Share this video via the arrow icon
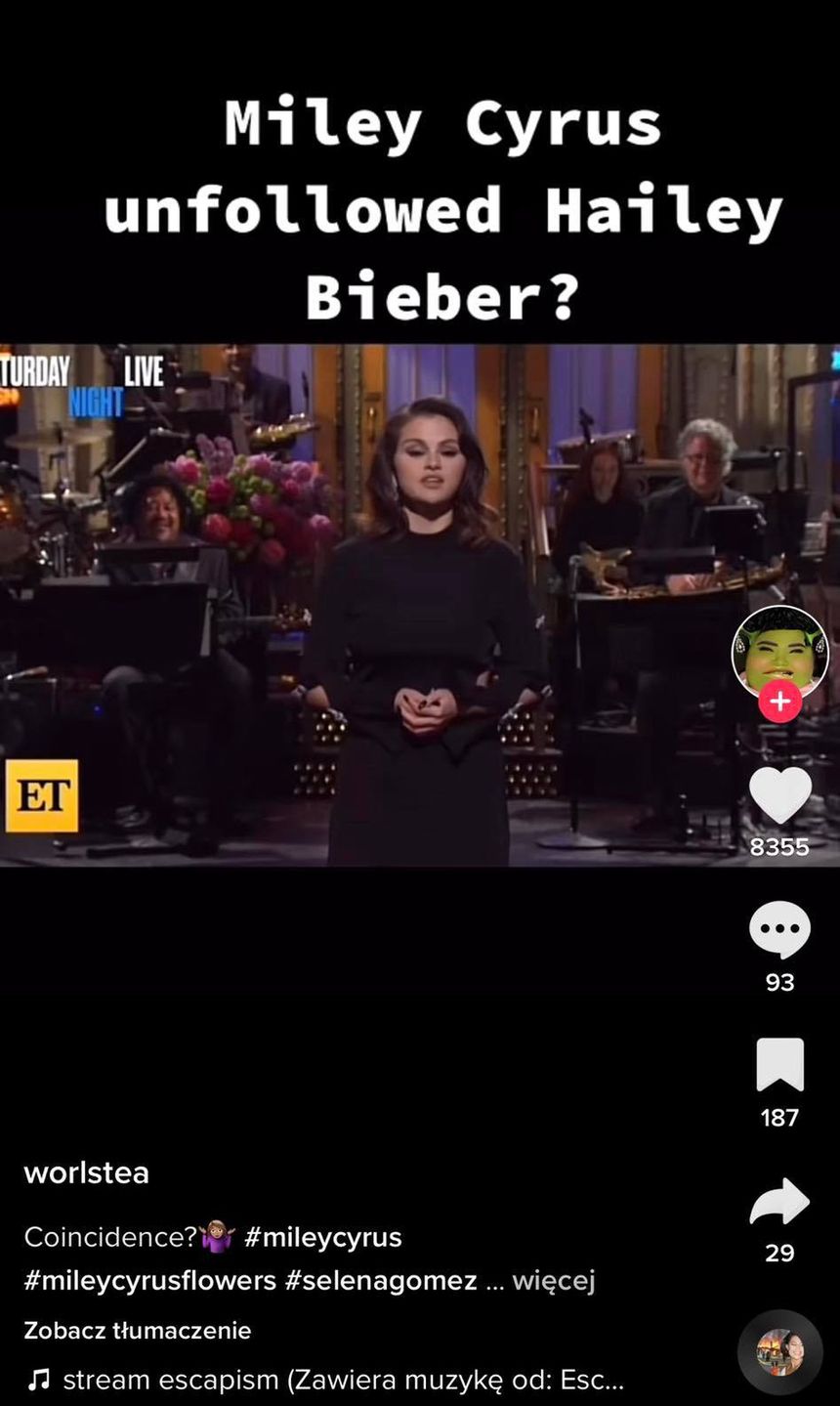This screenshot has height=1406, width=840. [x=779, y=1202]
